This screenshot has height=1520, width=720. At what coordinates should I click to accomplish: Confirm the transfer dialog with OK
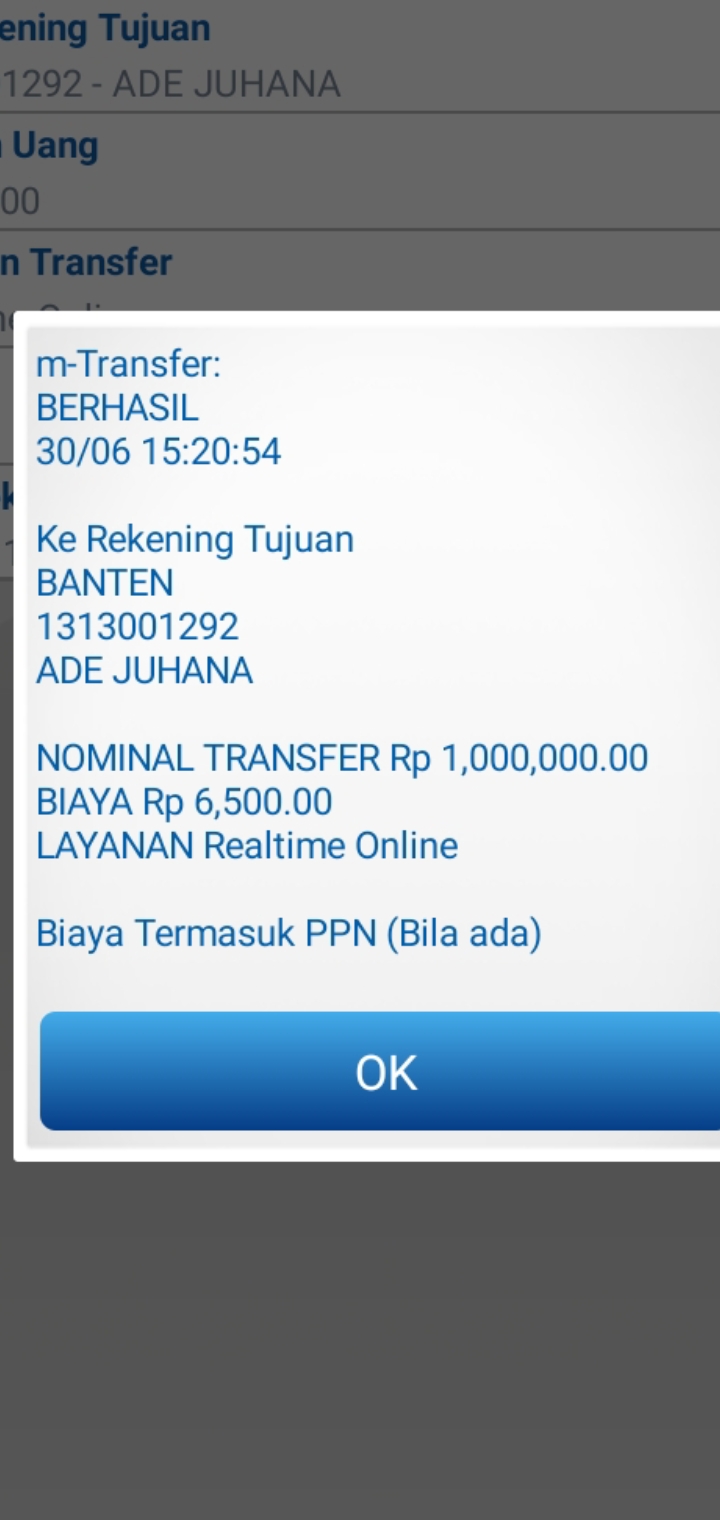coord(385,1071)
